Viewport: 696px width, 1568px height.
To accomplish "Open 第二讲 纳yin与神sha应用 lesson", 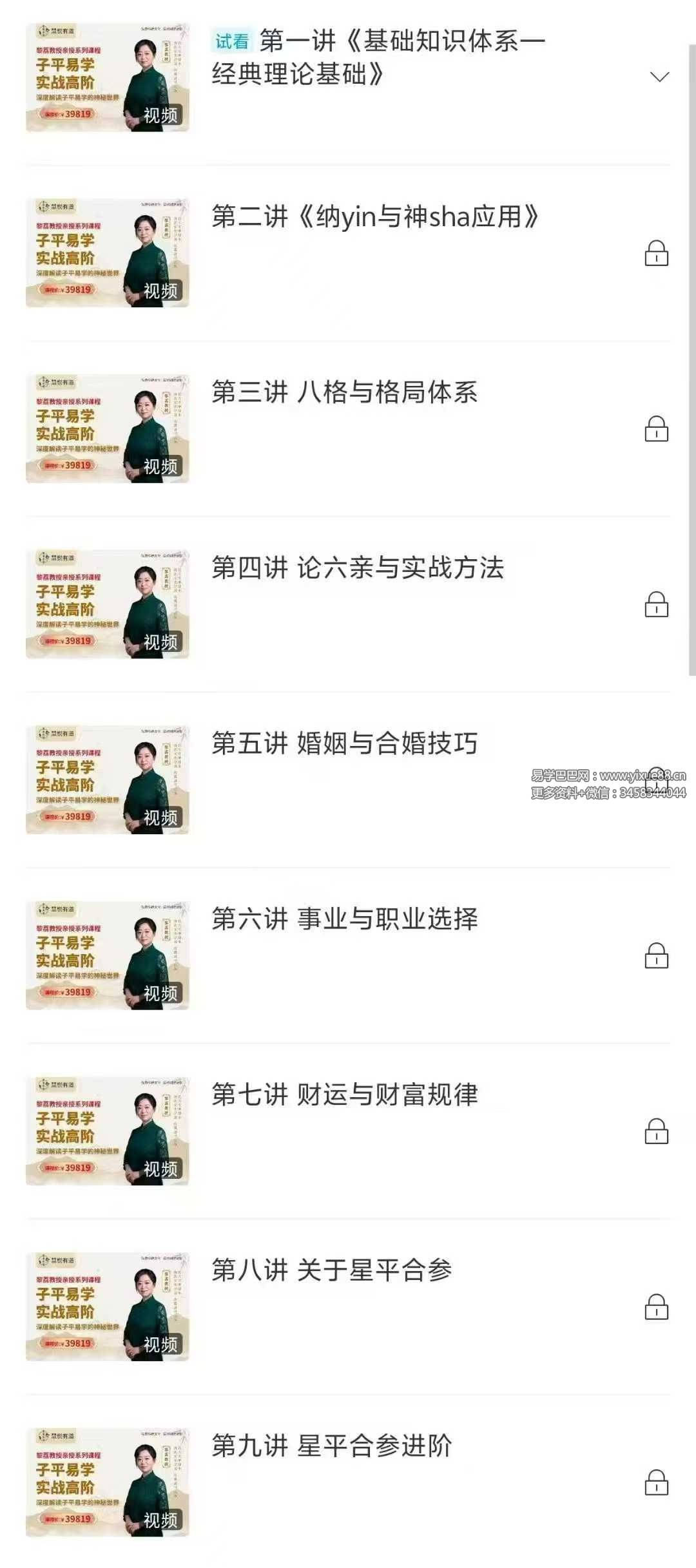I will [375, 218].
